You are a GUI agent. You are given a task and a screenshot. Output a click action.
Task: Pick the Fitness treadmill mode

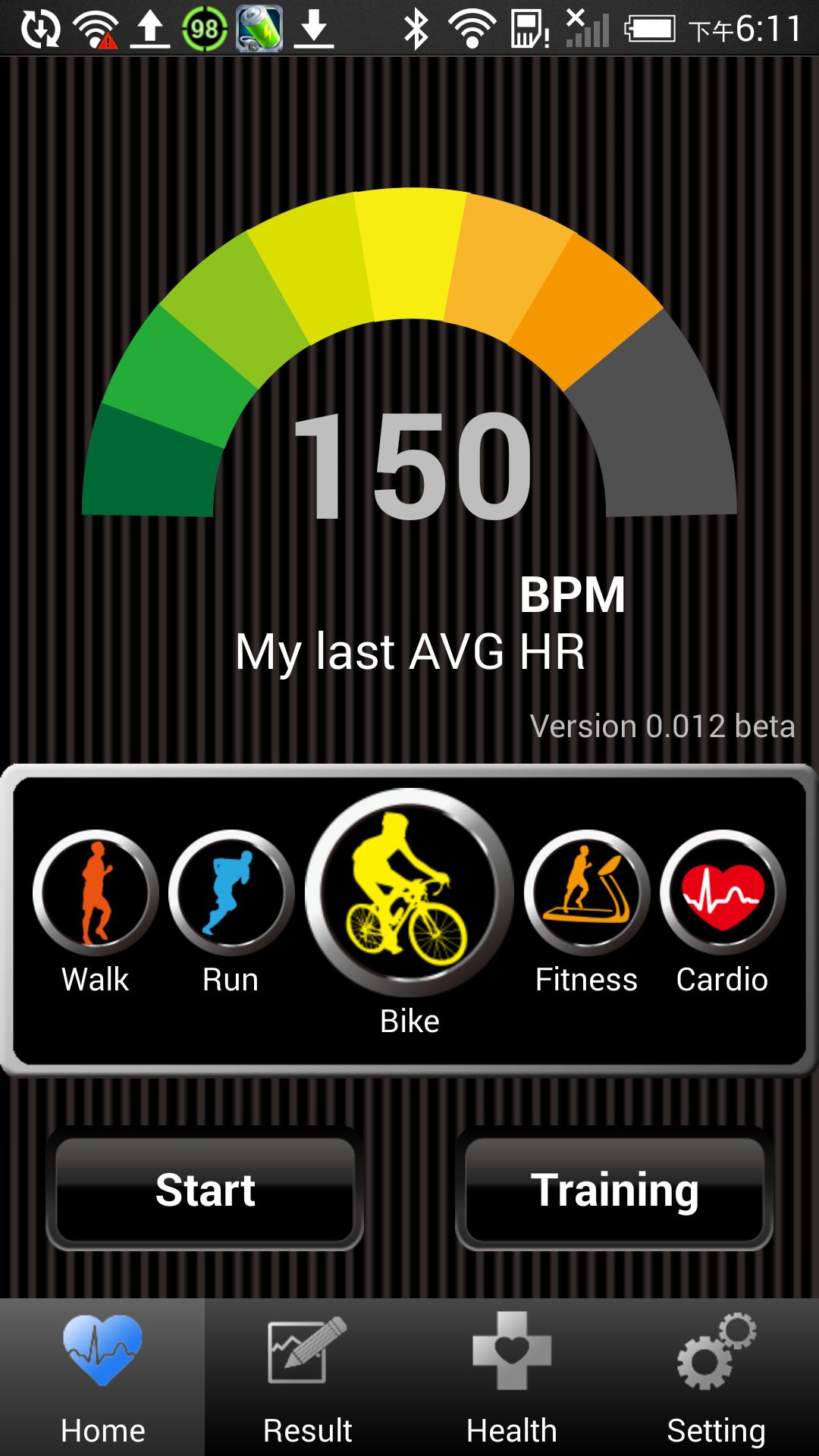586,893
